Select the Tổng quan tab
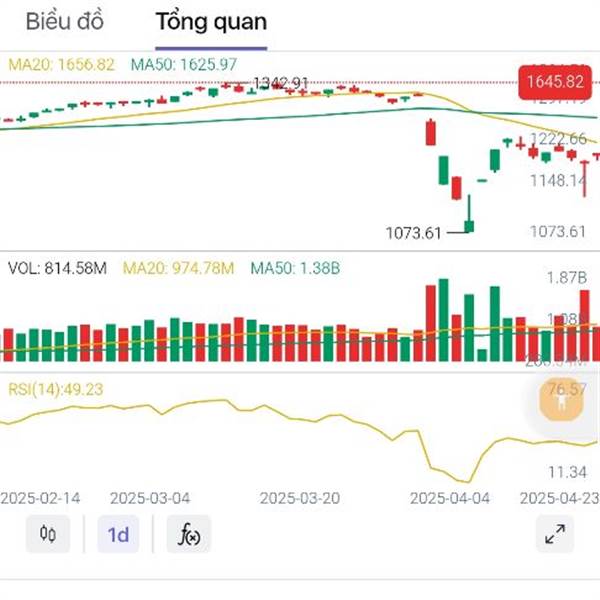 [211, 22]
